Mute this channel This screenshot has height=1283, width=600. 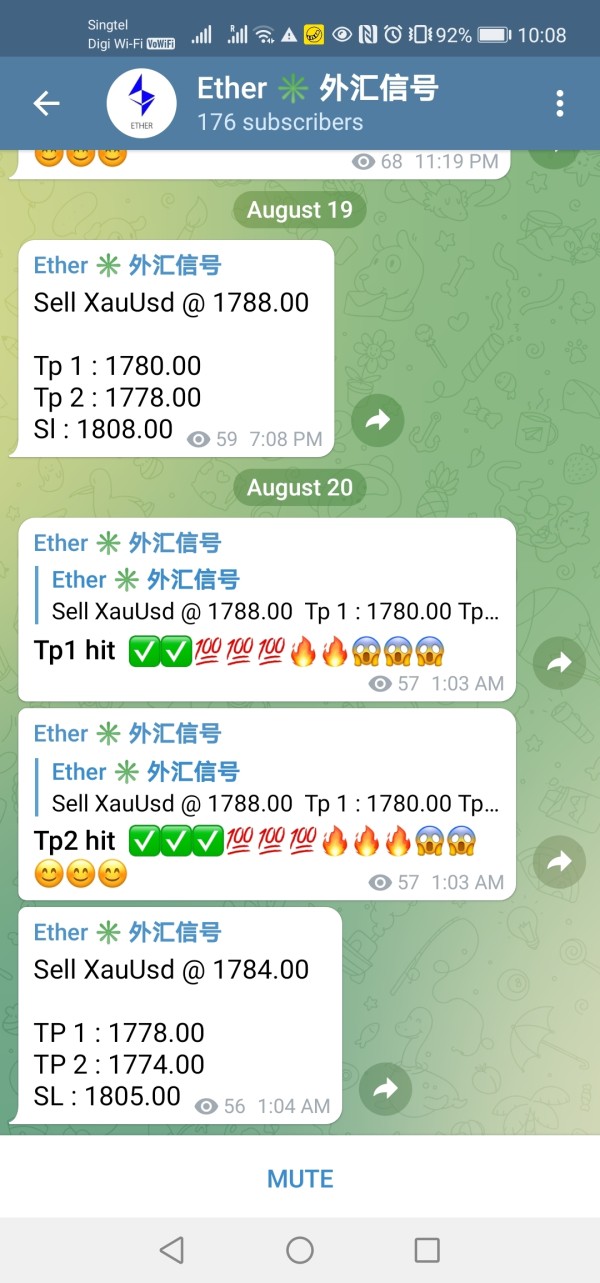click(300, 1179)
